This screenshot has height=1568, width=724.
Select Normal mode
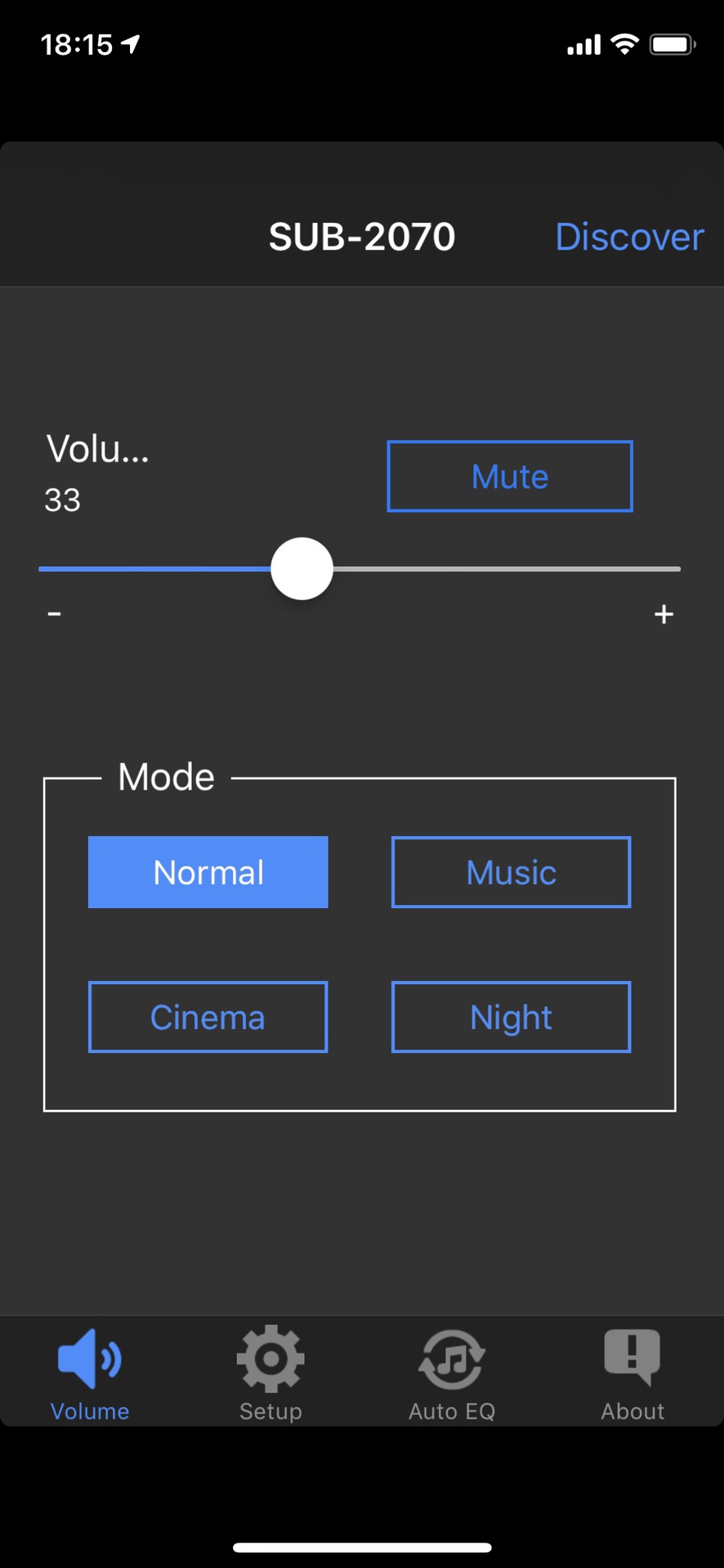pyautogui.click(x=208, y=872)
